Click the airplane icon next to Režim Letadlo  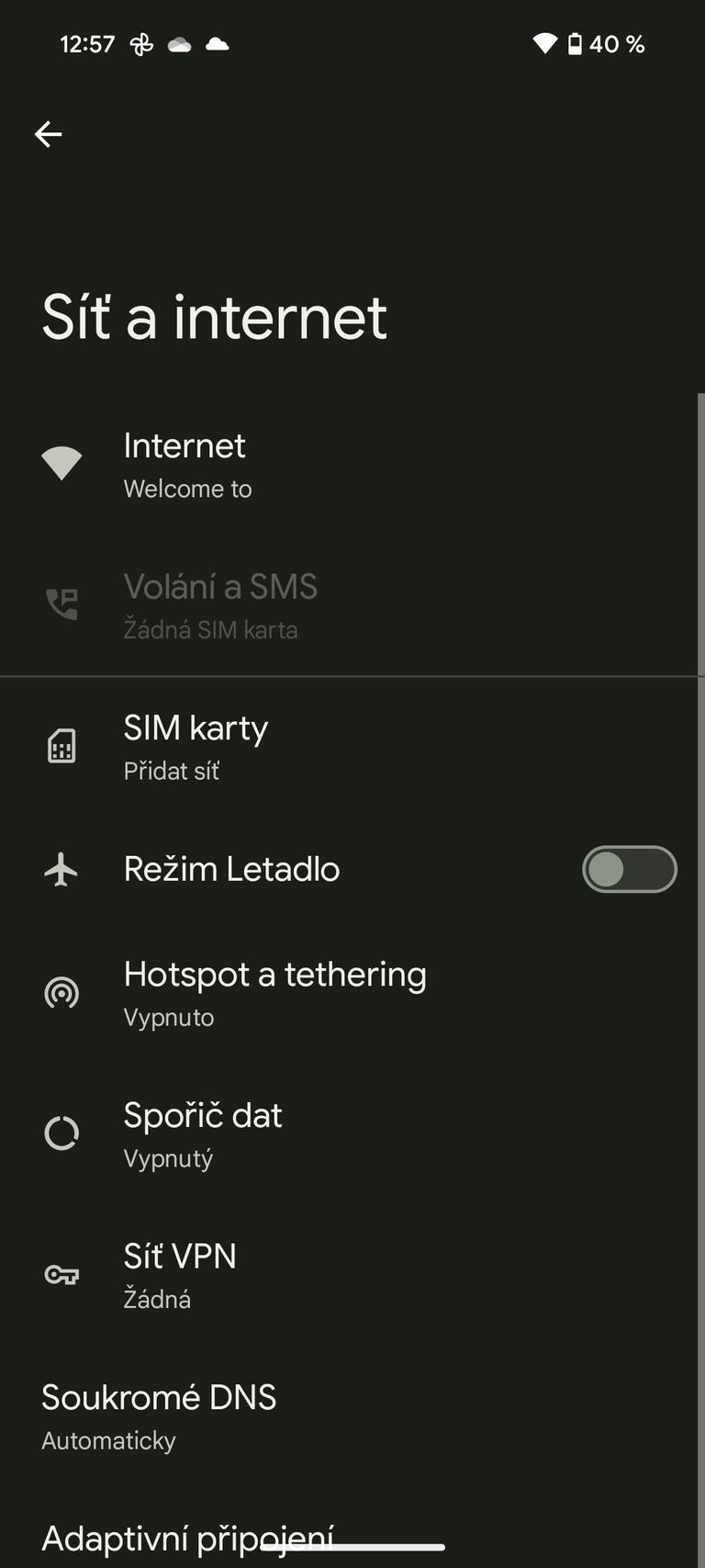[62, 869]
